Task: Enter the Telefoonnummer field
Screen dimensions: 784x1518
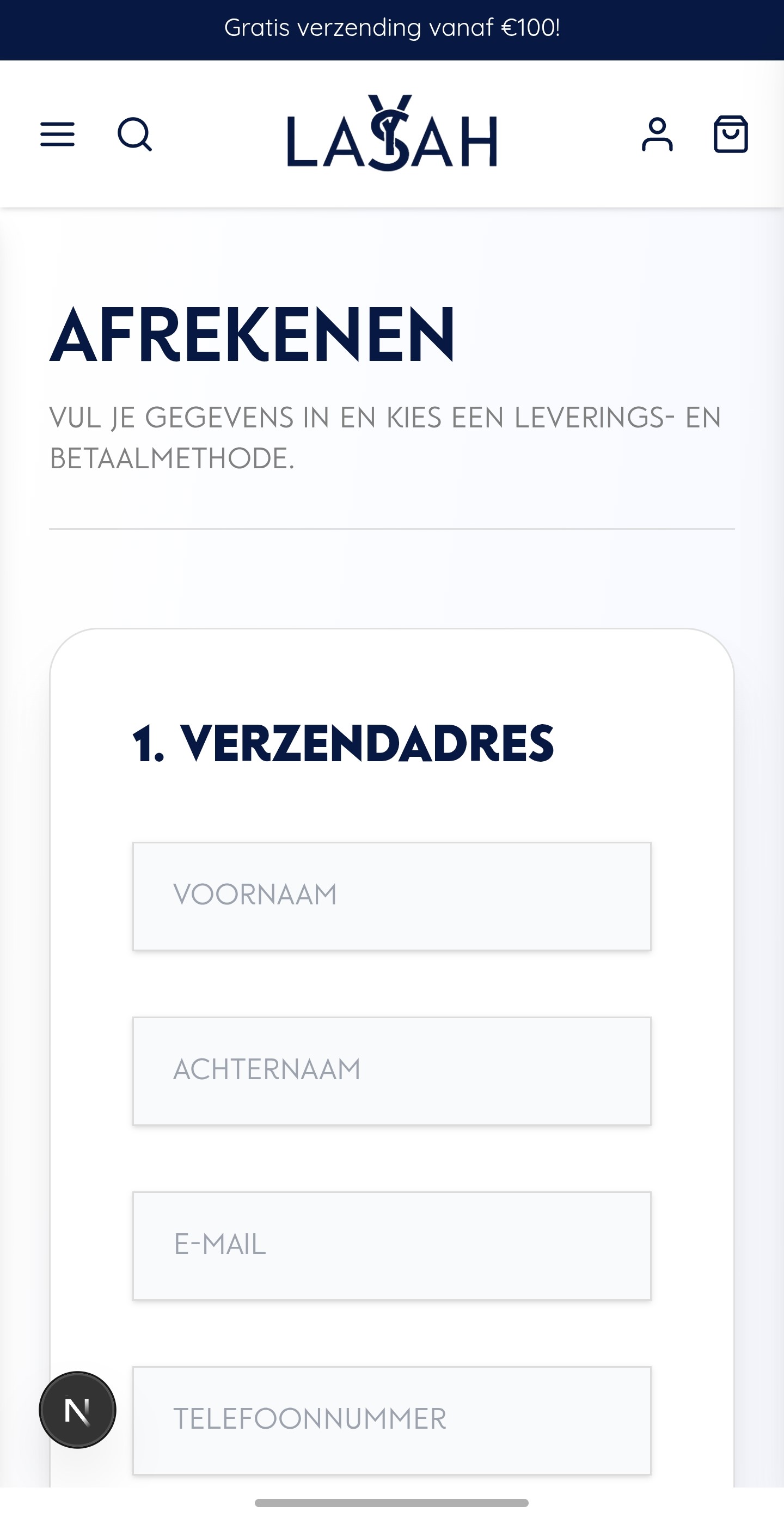Action: pyautogui.click(x=391, y=1419)
